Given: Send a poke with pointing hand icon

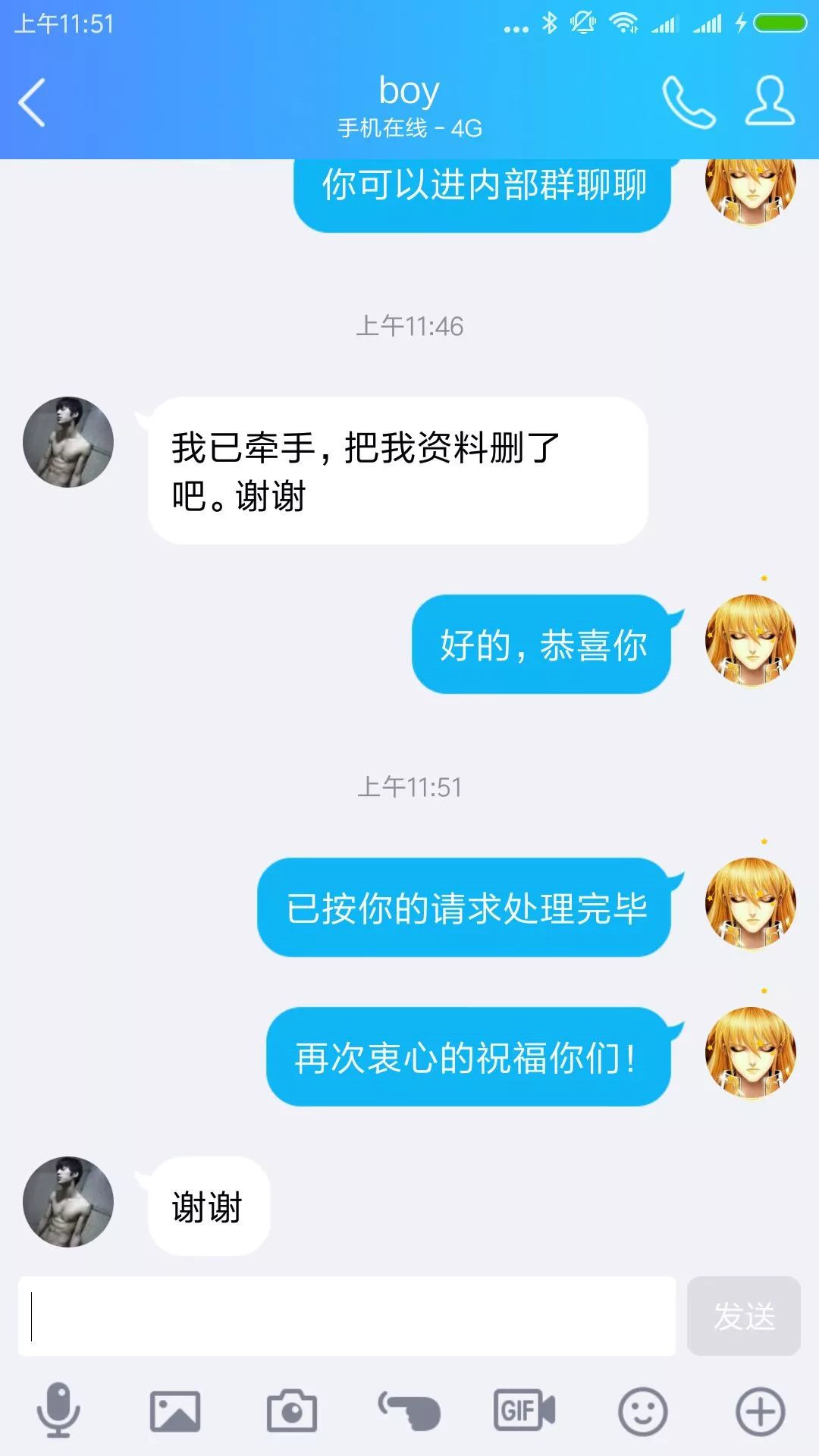Looking at the screenshot, I should tap(409, 1411).
